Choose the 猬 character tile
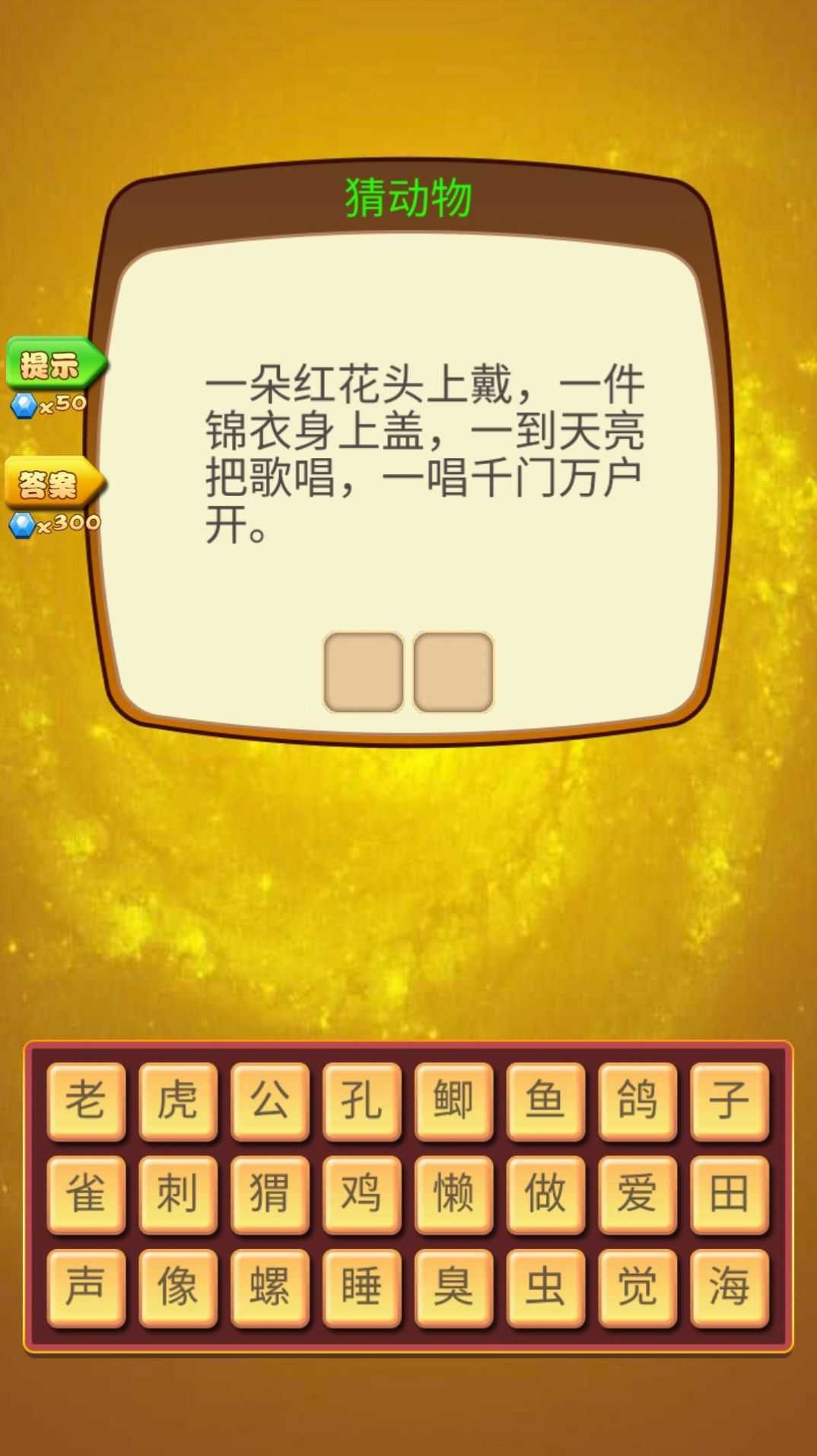 tap(270, 1193)
